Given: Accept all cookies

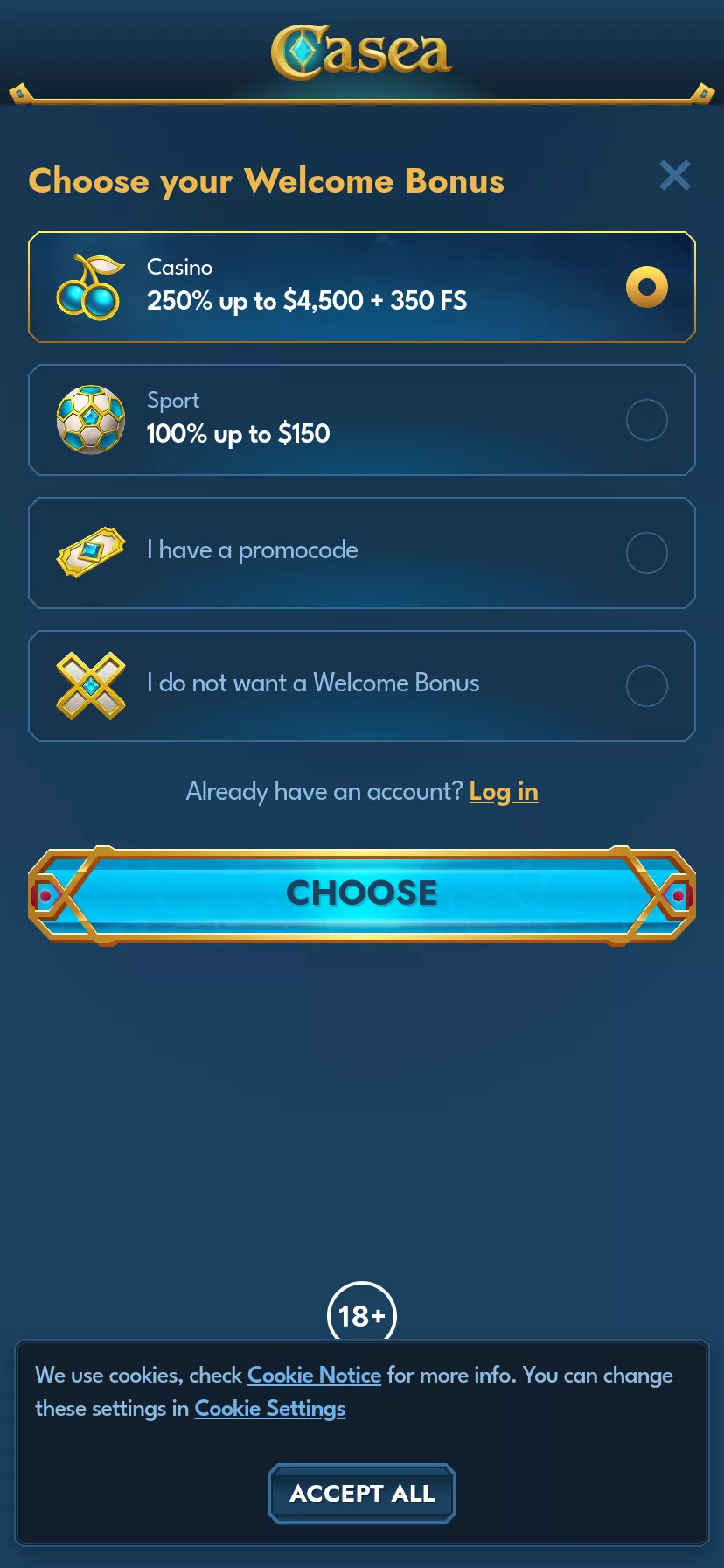Looking at the screenshot, I should (x=362, y=1493).
